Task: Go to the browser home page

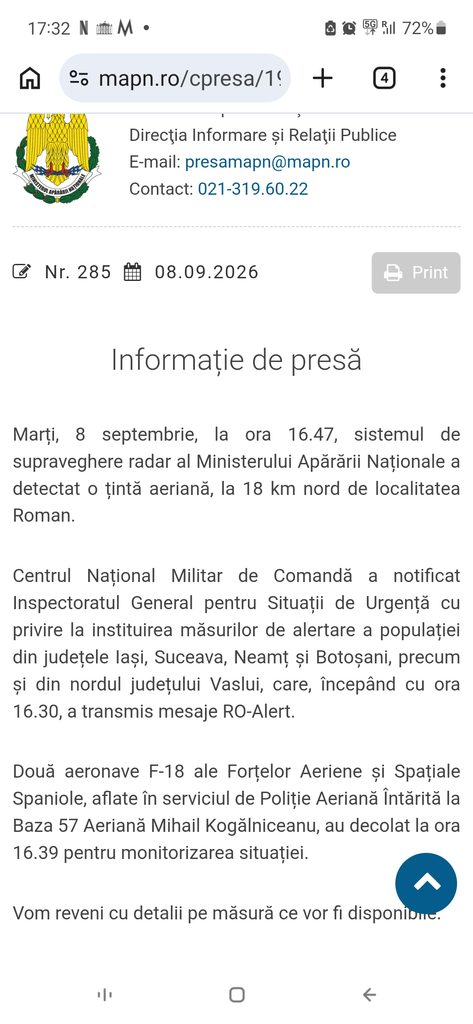Action: click(29, 78)
